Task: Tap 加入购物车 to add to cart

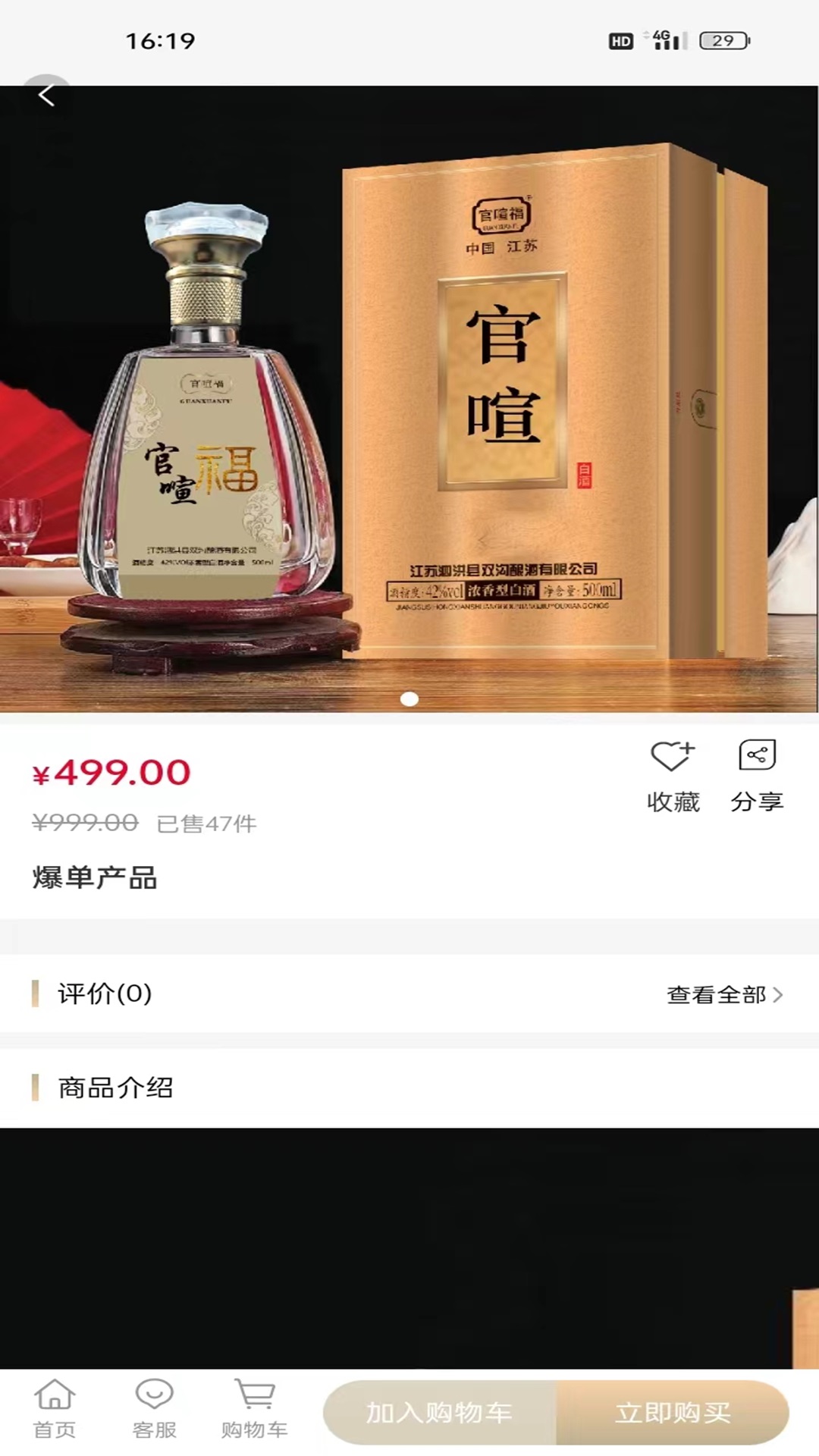Action: click(x=438, y=1412)
